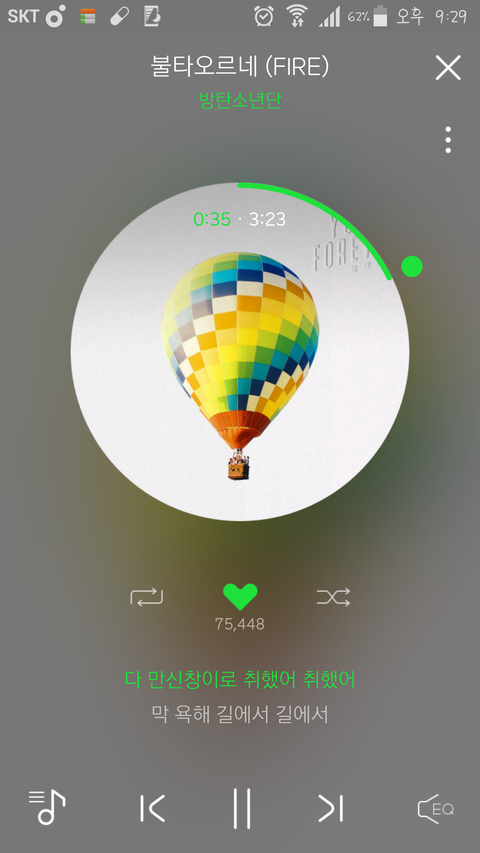Skip back to the previous track

point(152,808)
